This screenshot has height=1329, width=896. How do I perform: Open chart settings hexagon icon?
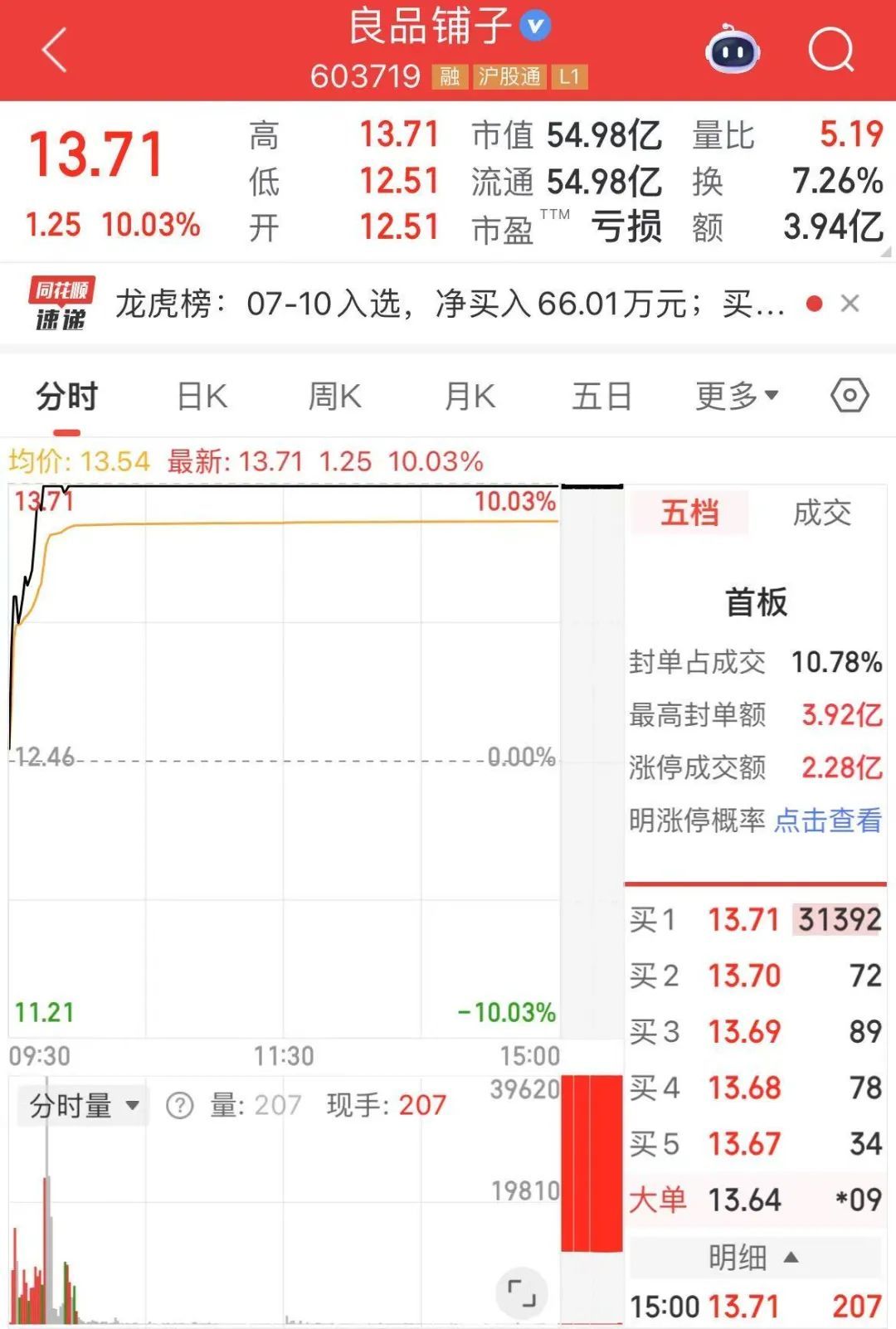coord(850,396)
